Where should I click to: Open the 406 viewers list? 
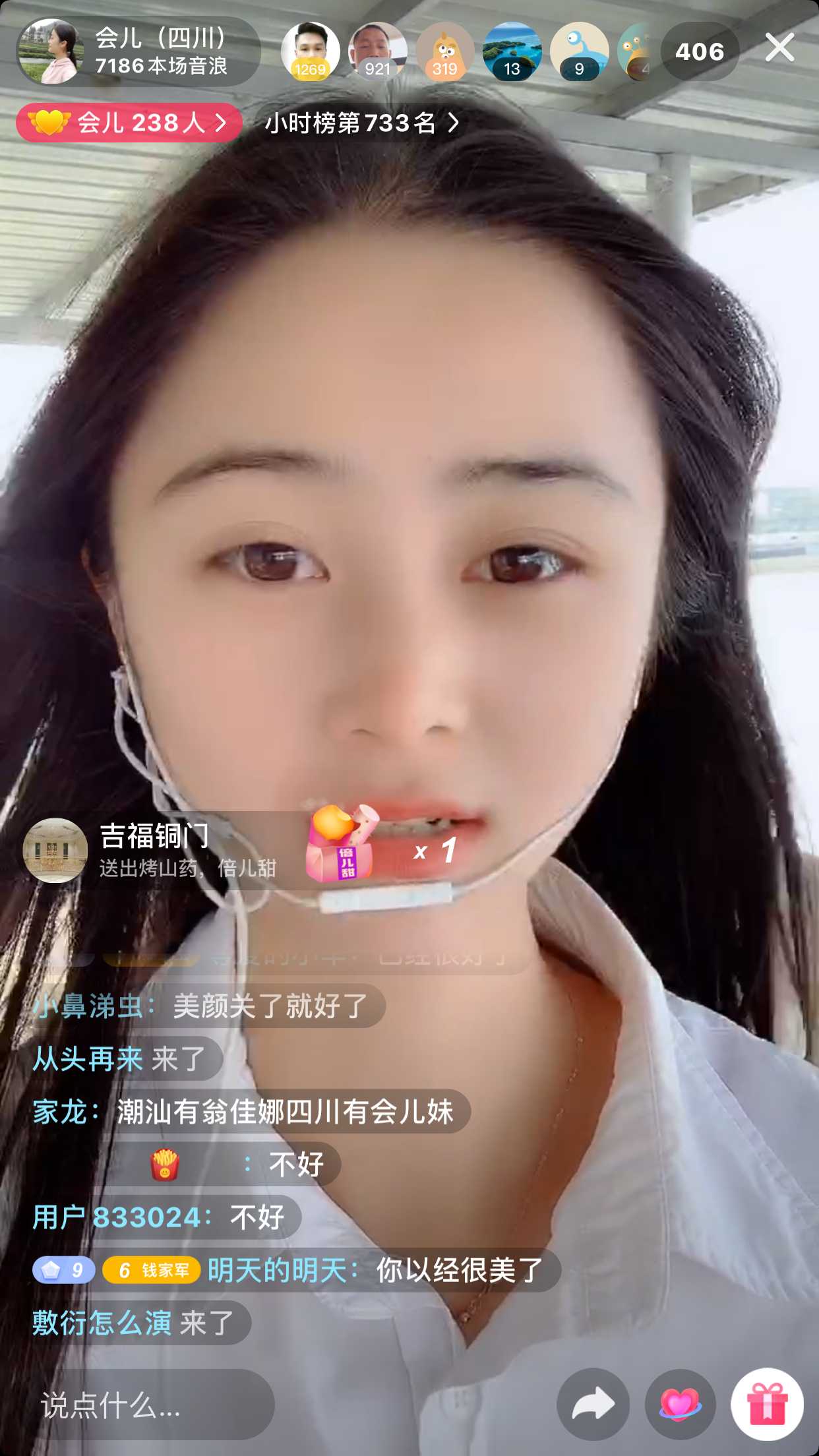click(700, 51)
